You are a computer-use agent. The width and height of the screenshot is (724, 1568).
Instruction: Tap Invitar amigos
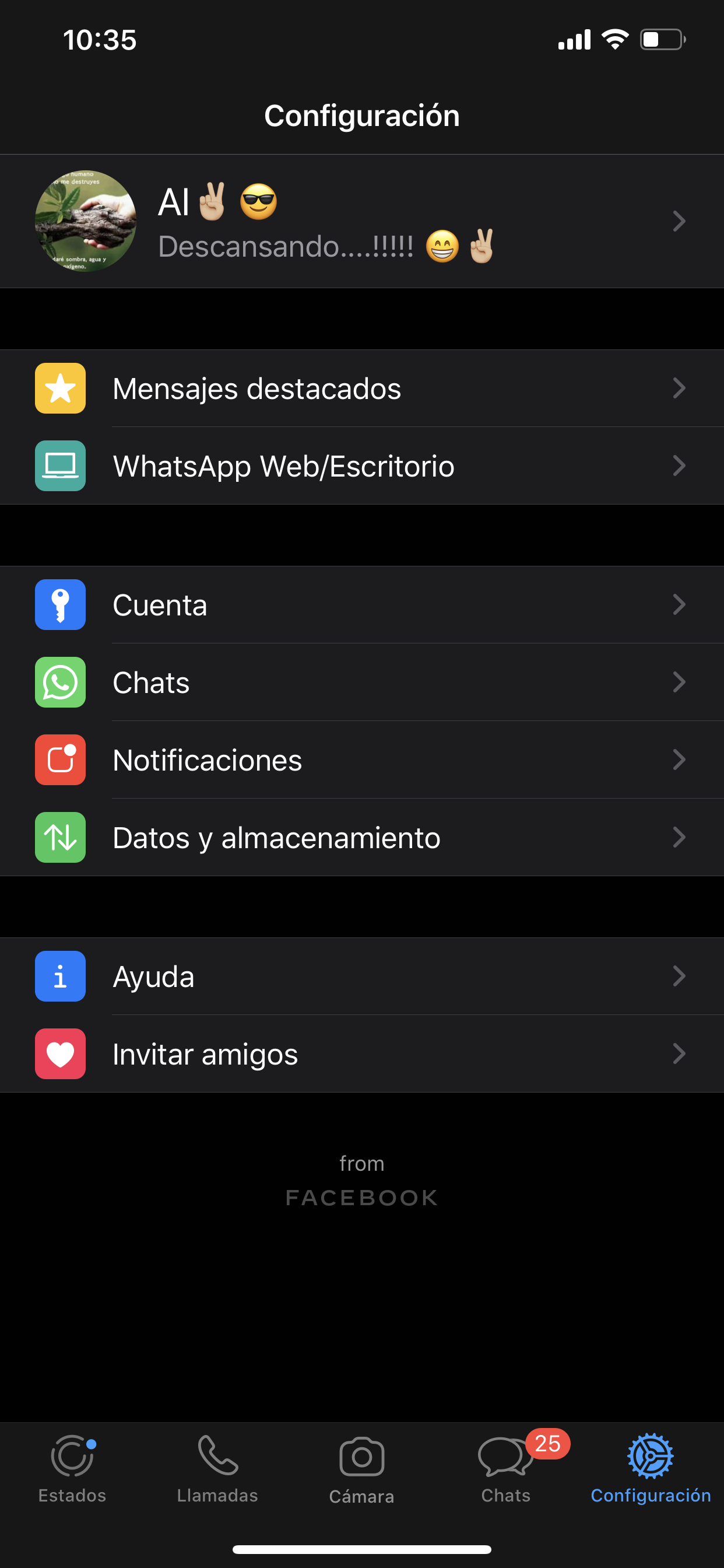pyautogui.click(x=361, y=1053)
